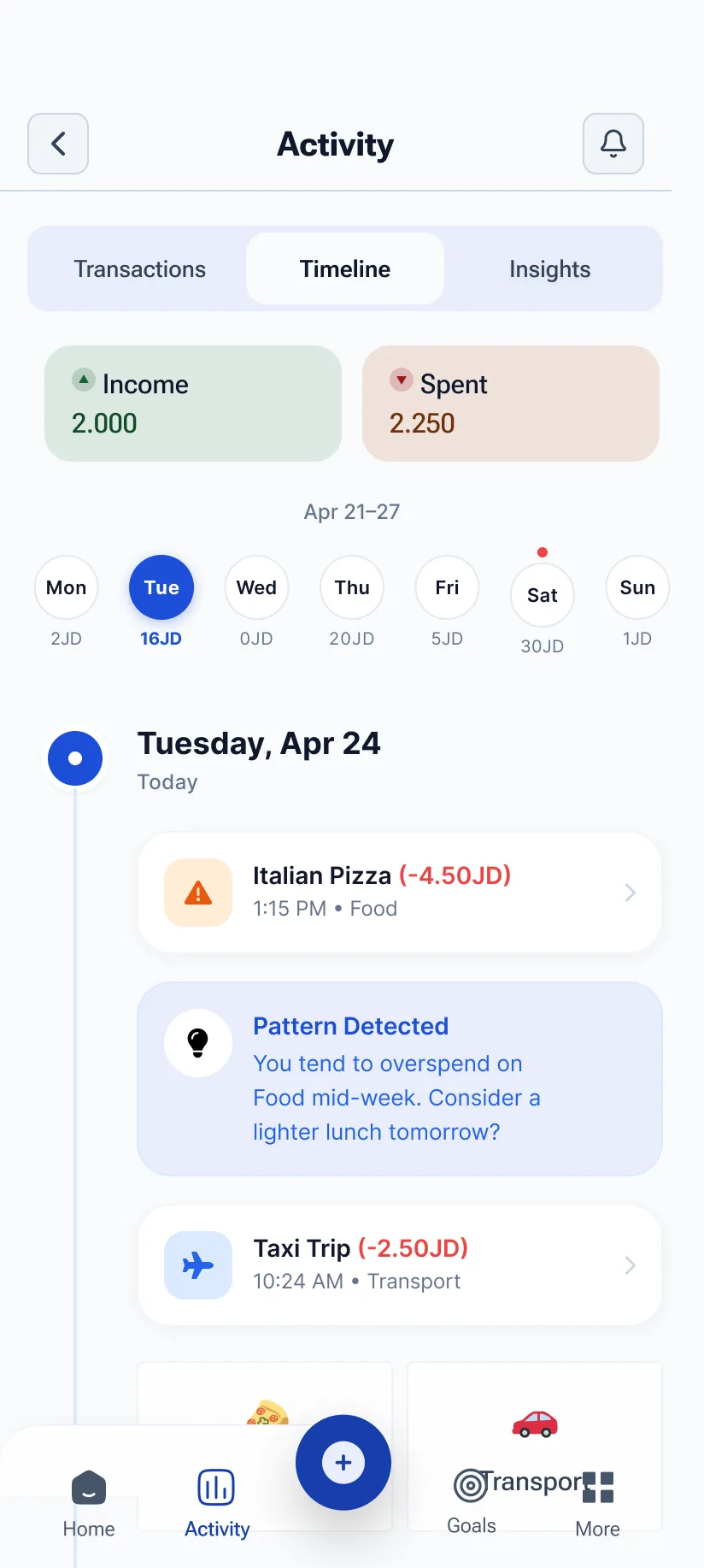Open the Italian Pizza transaction

400,893
